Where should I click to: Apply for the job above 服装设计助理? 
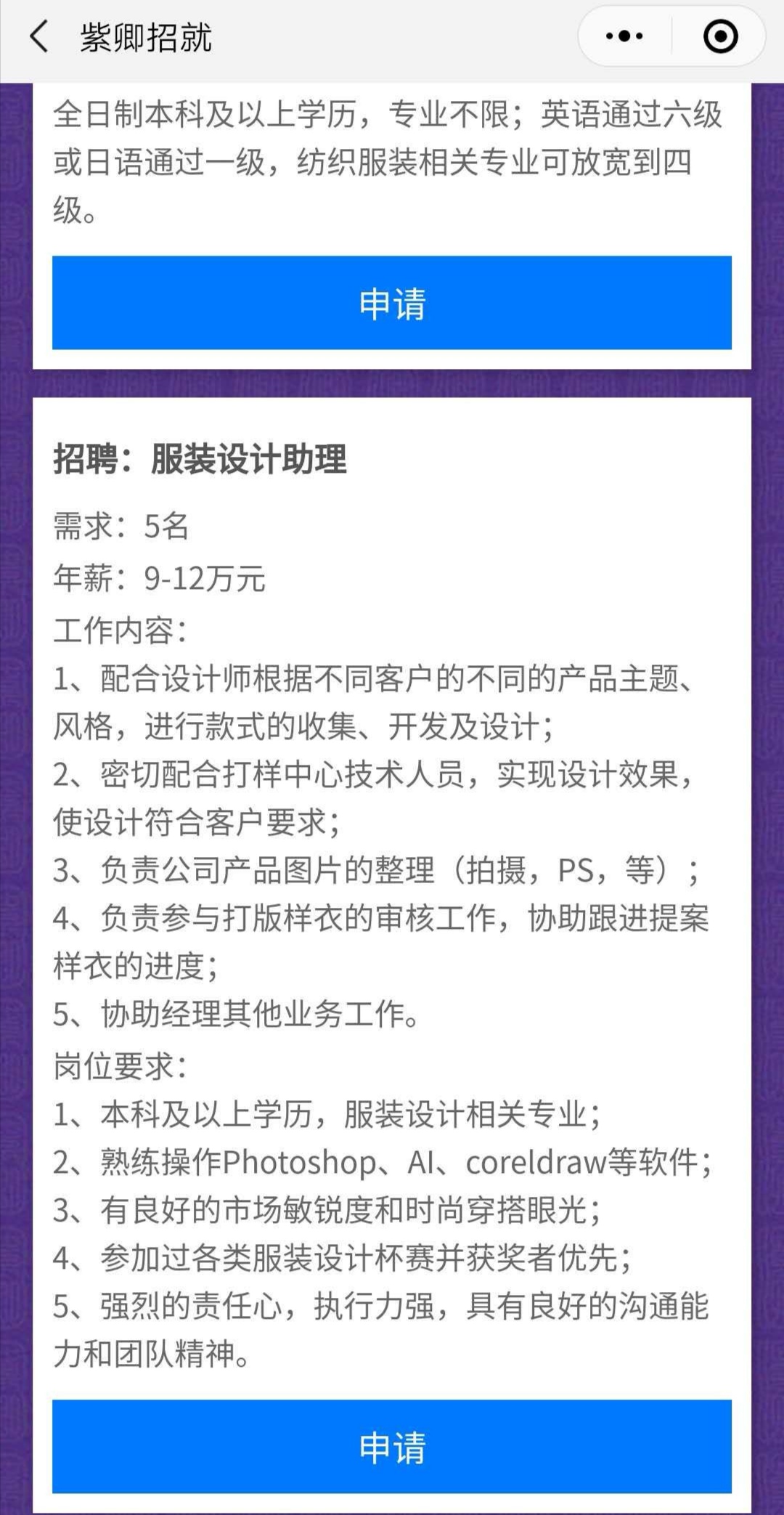click(392, 303)
